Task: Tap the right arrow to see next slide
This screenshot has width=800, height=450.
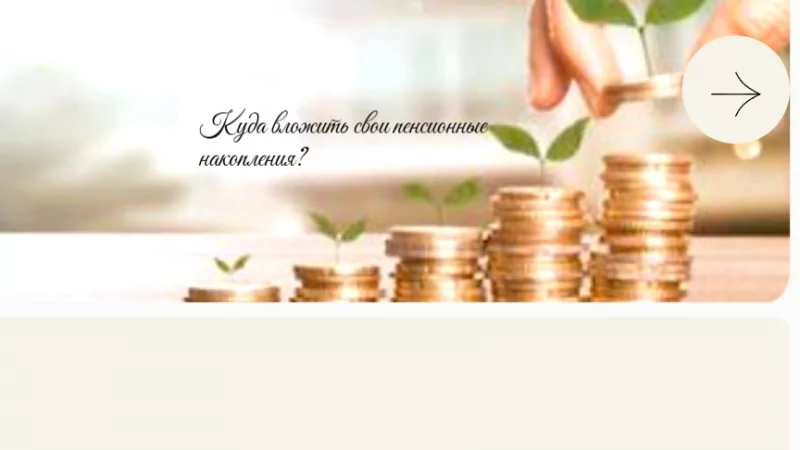Action: 736,93
